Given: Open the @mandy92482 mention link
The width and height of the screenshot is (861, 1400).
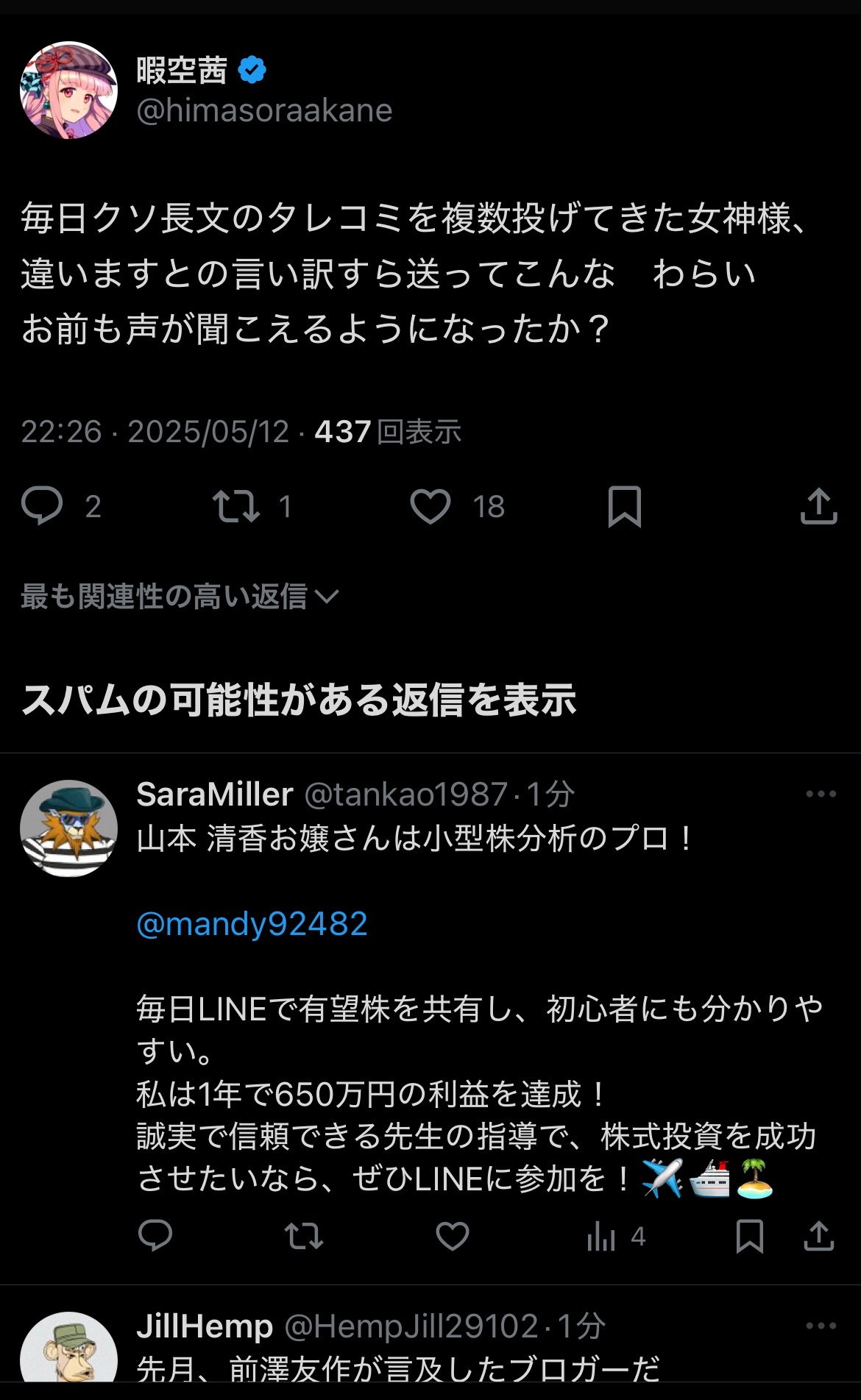Looking at the screenshot, I should pyautogui.click(x=252, y=924).
